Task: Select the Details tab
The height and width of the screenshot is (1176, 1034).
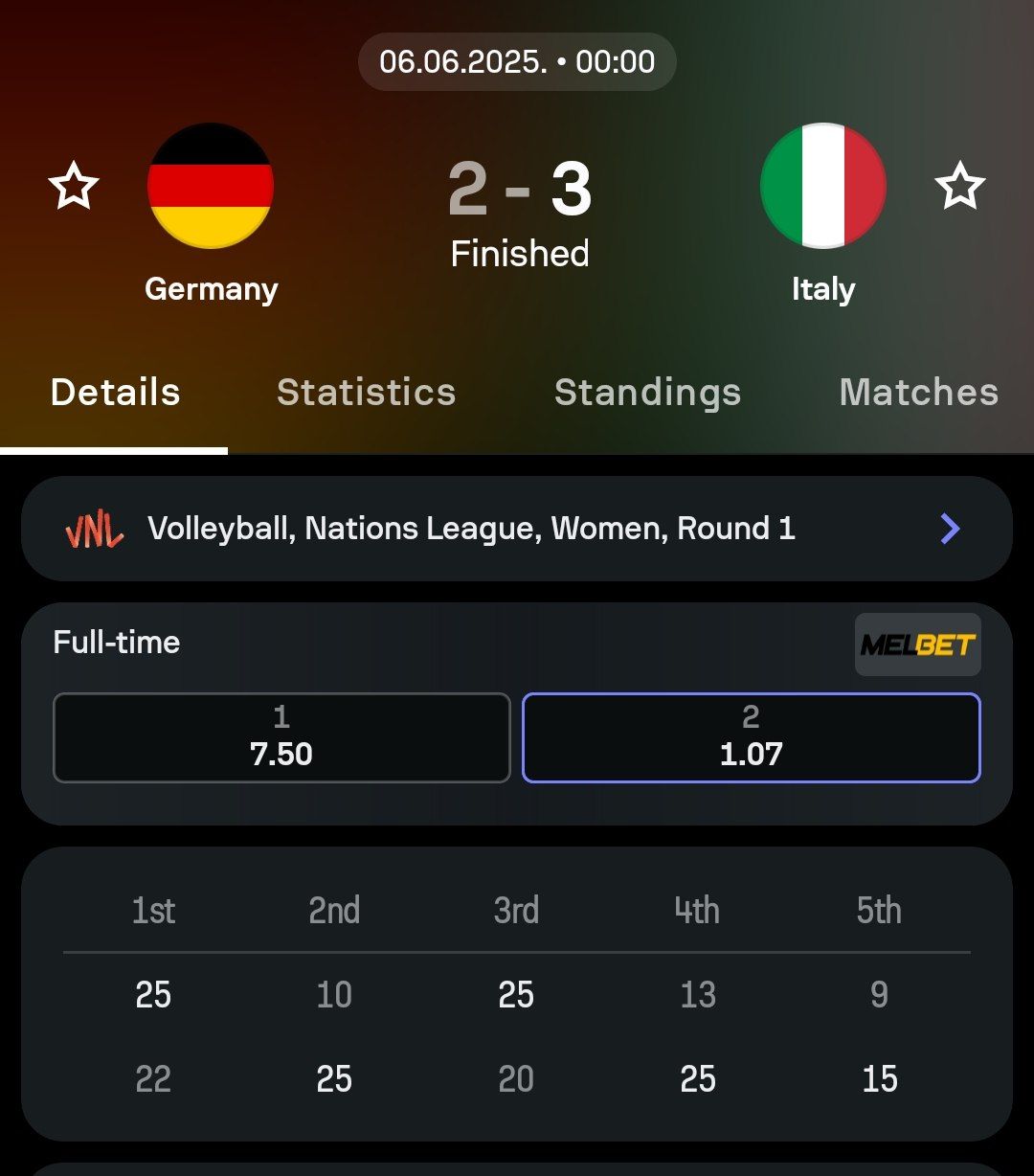Action: [x=115, y=393]
